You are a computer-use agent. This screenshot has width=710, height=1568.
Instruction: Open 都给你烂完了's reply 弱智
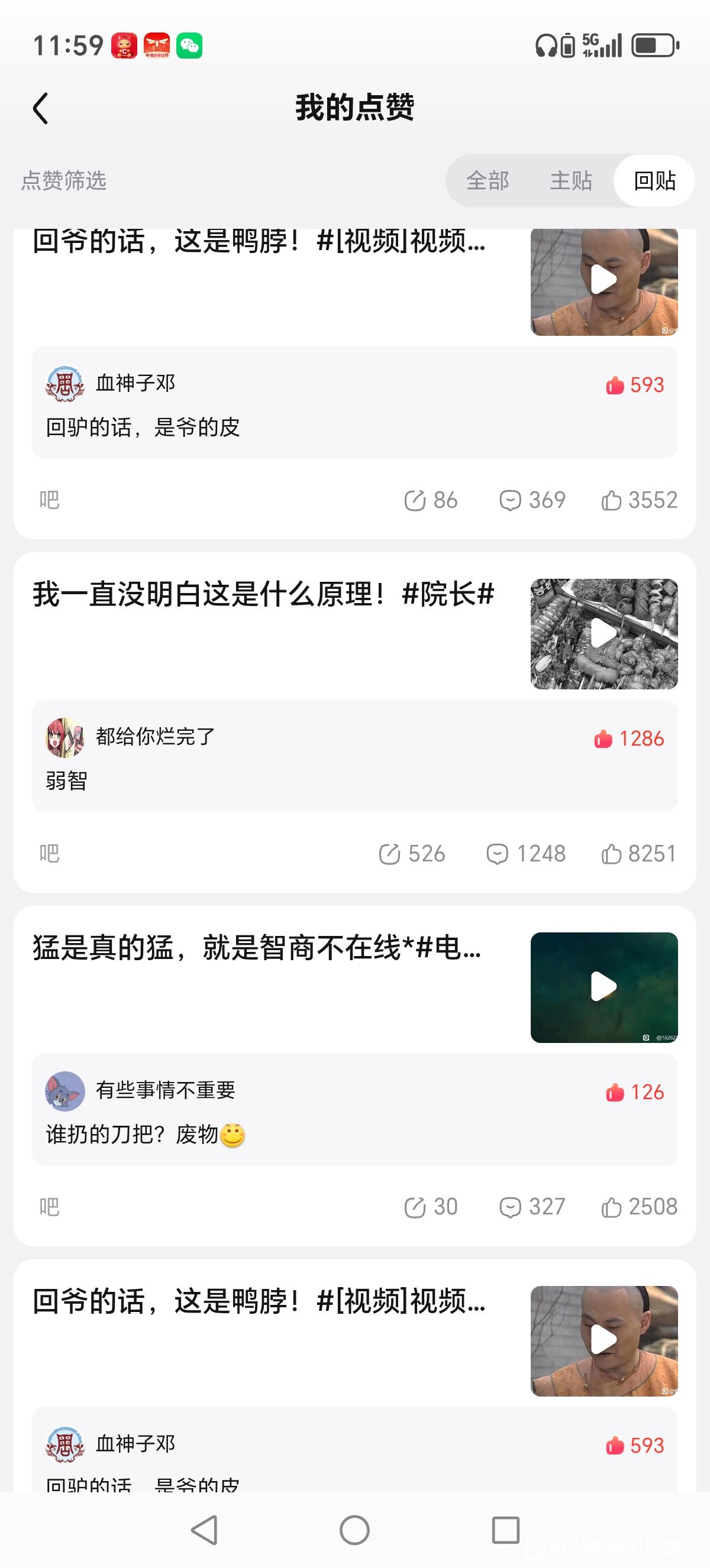point(67,781)
